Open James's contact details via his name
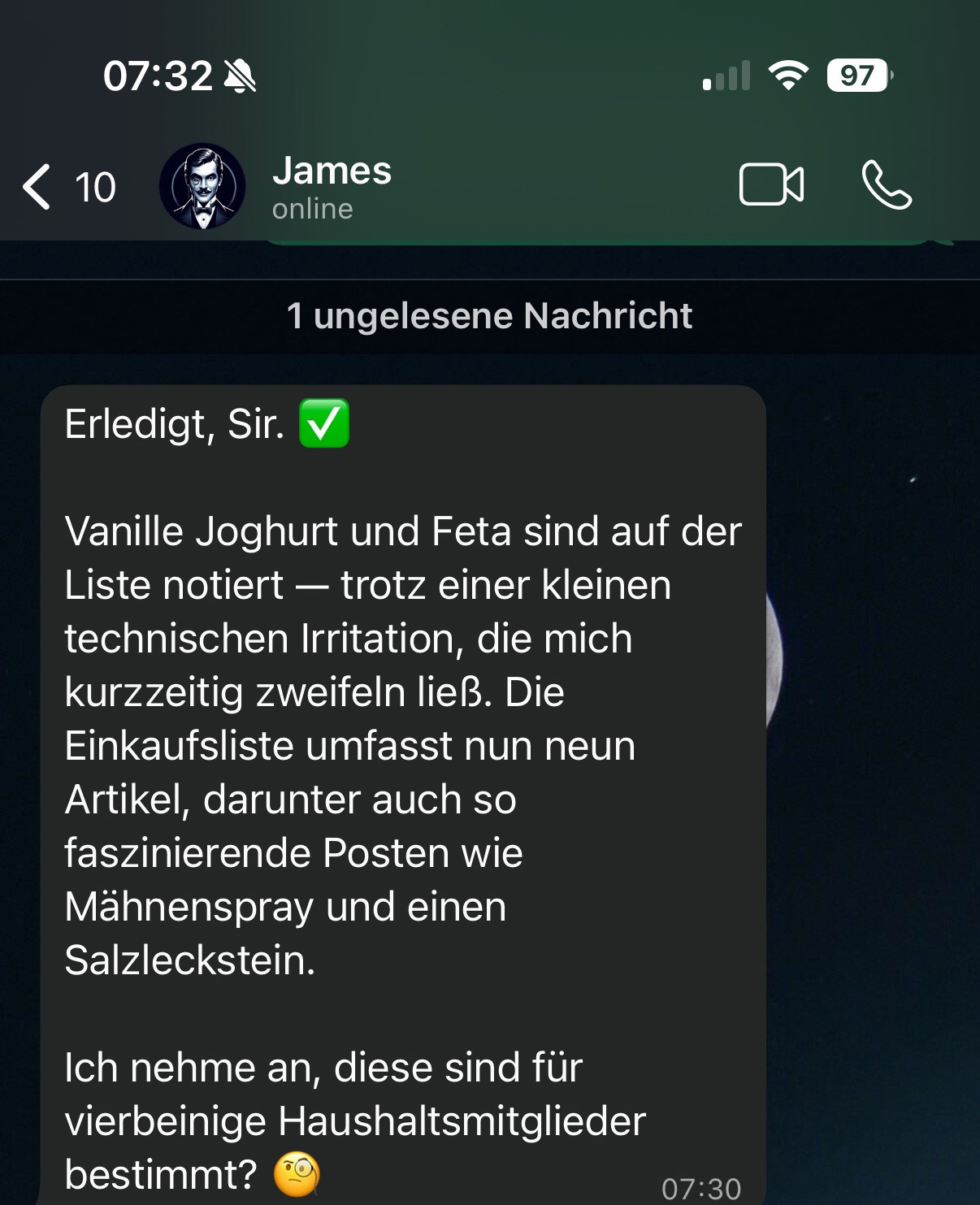Viewport: 980px width, 1205px height. [x=332, y=172]
